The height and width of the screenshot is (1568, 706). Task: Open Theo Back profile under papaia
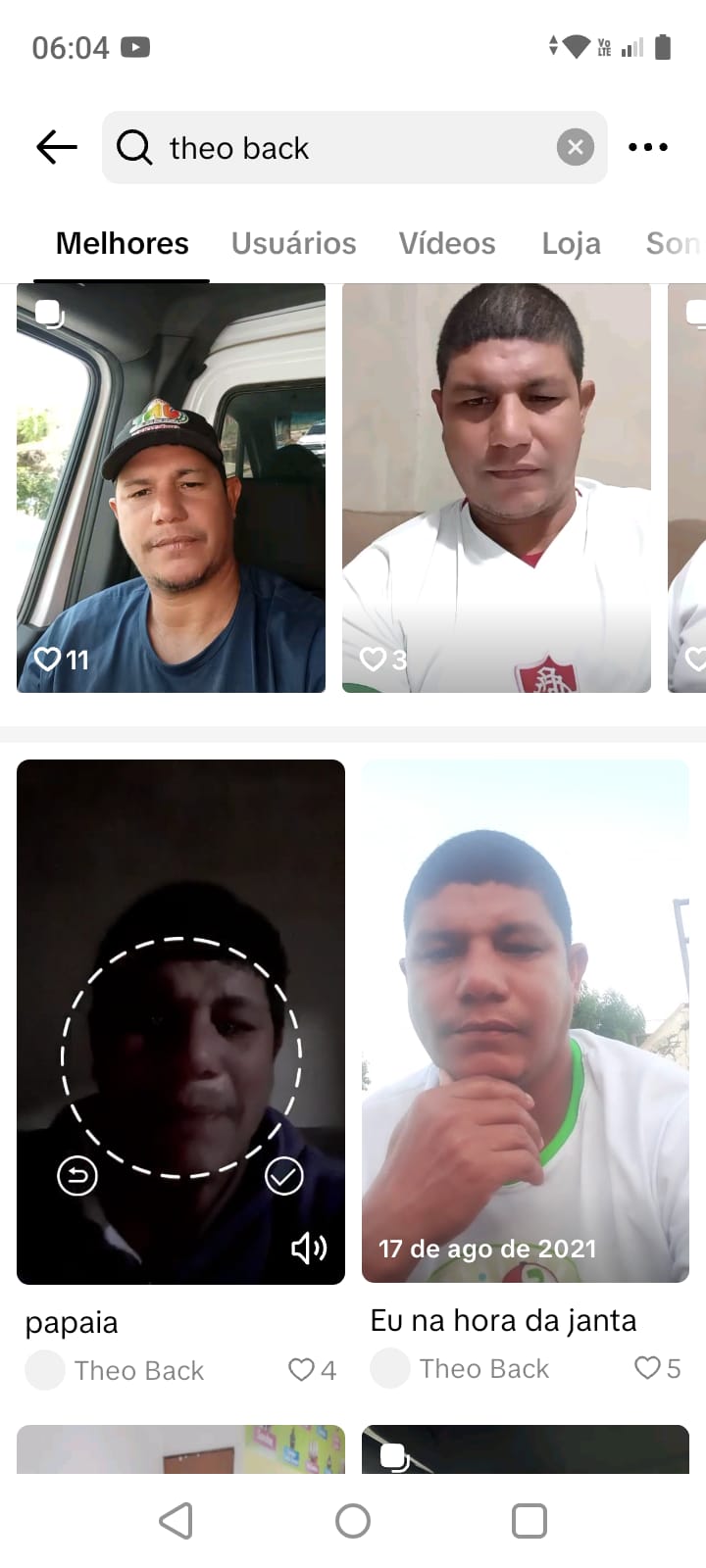137,1370
